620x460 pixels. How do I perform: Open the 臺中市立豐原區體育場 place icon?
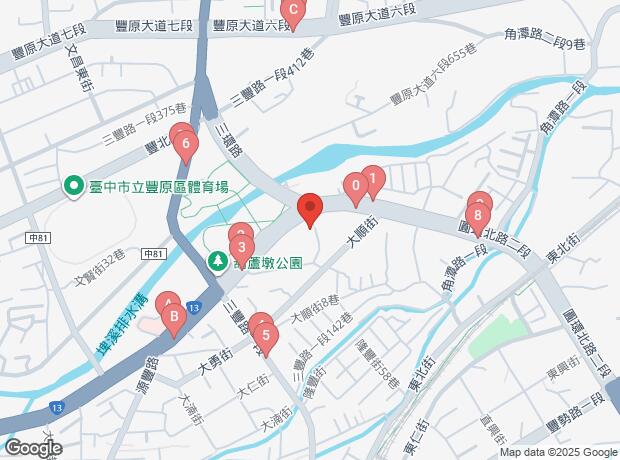pyautogui.click(x=74, y=186)
